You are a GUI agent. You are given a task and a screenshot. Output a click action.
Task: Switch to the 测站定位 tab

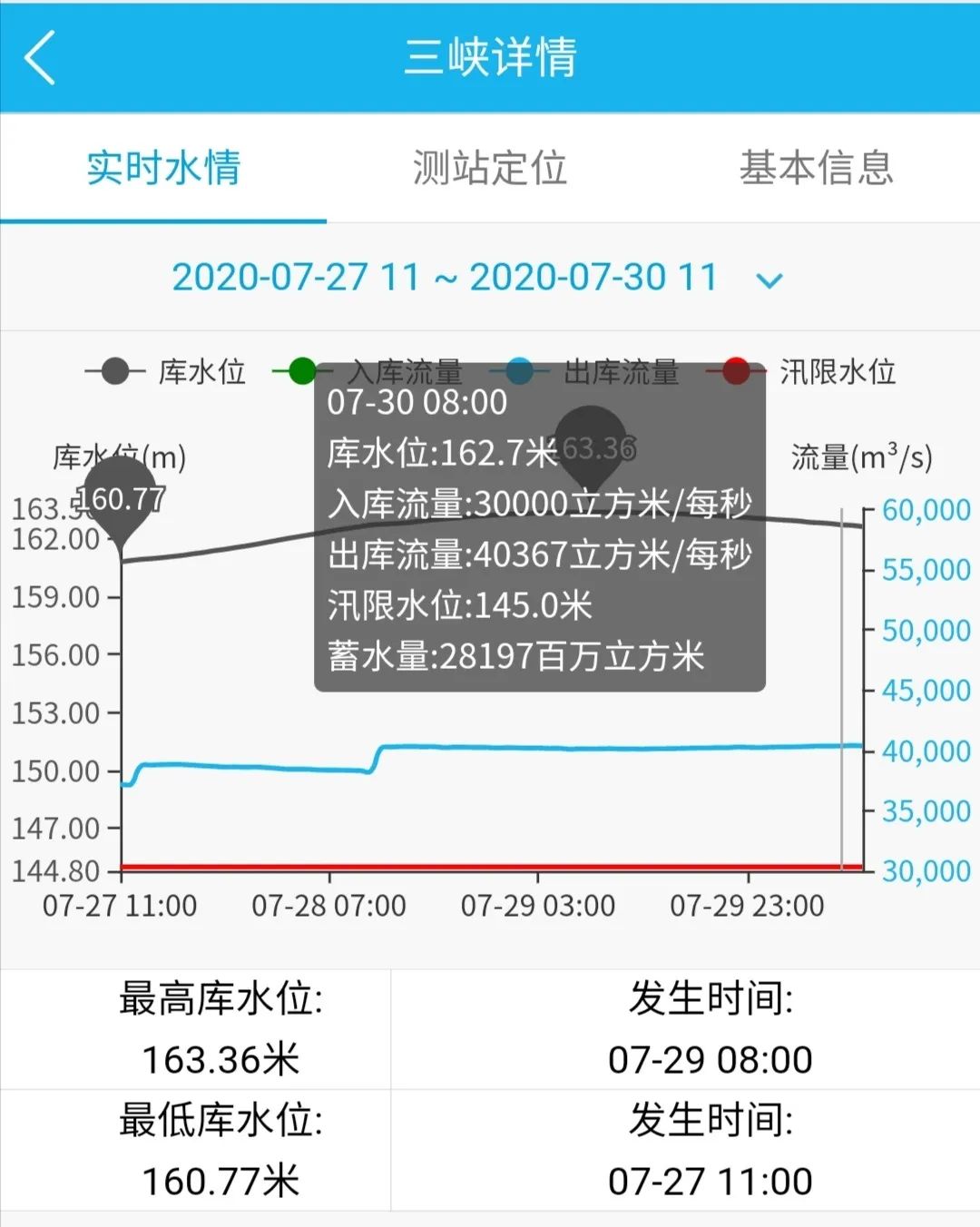pyautogui.click(x=489, y=168)
